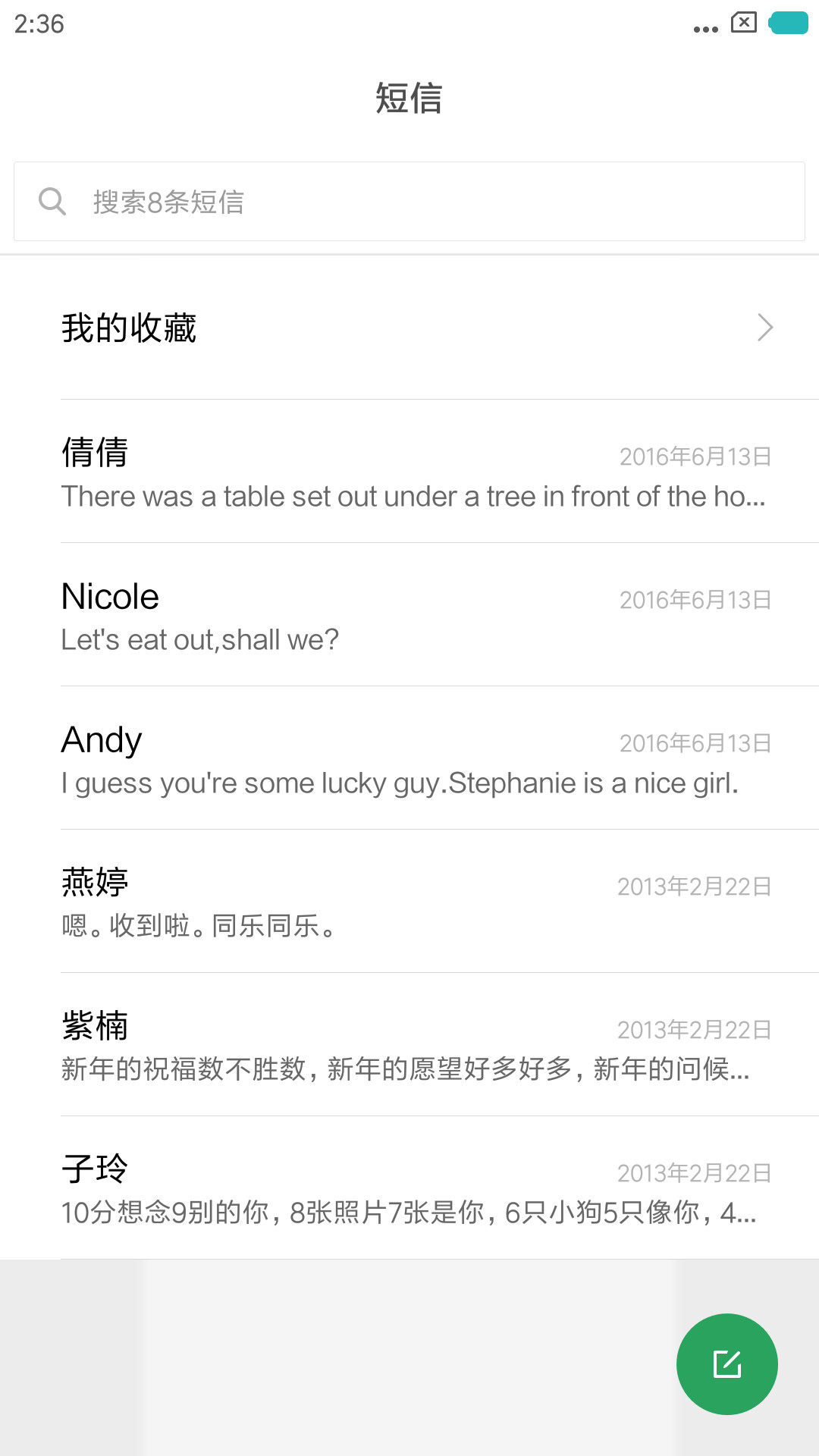819x1456 pixels.
Task: Compose a new SMS message
Action: click(726, 1363)
